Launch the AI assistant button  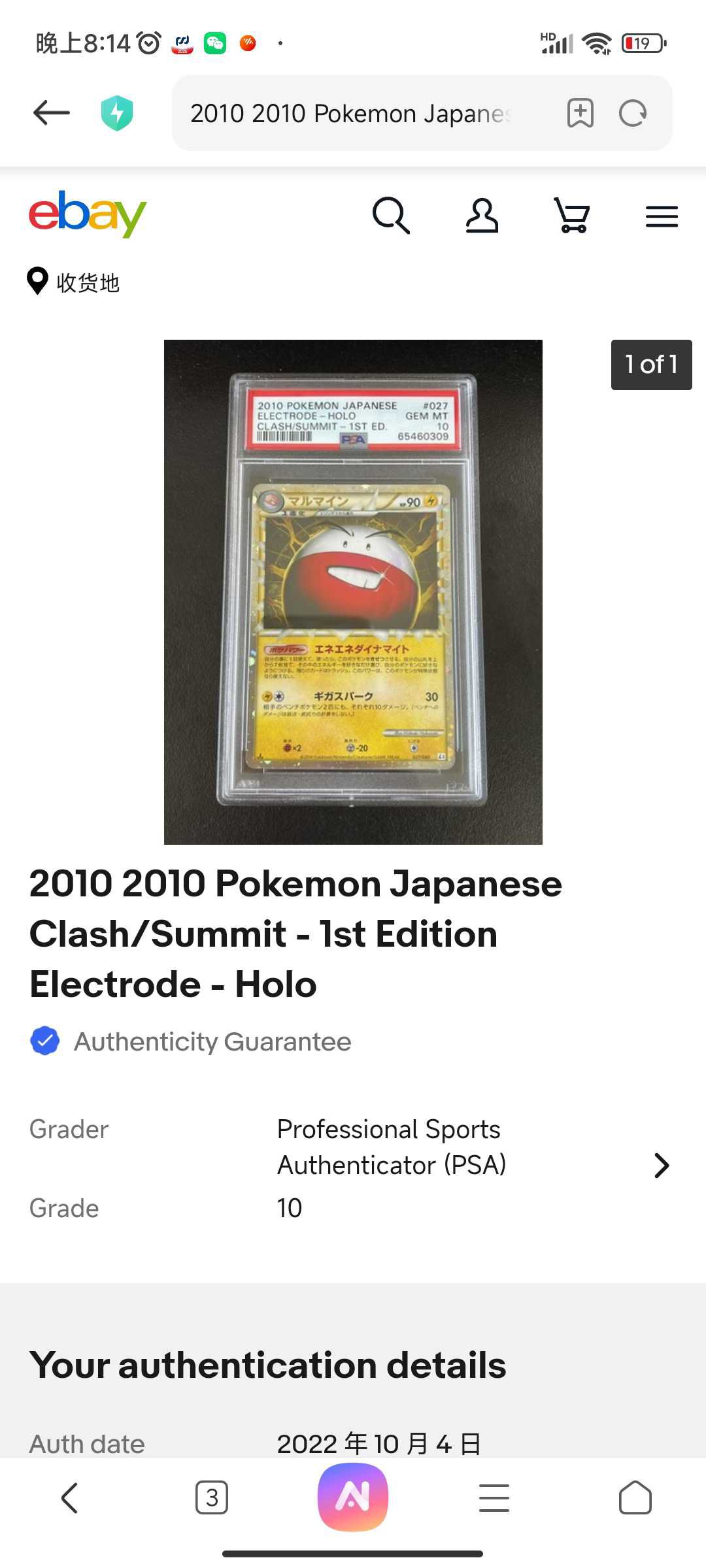353,1497
